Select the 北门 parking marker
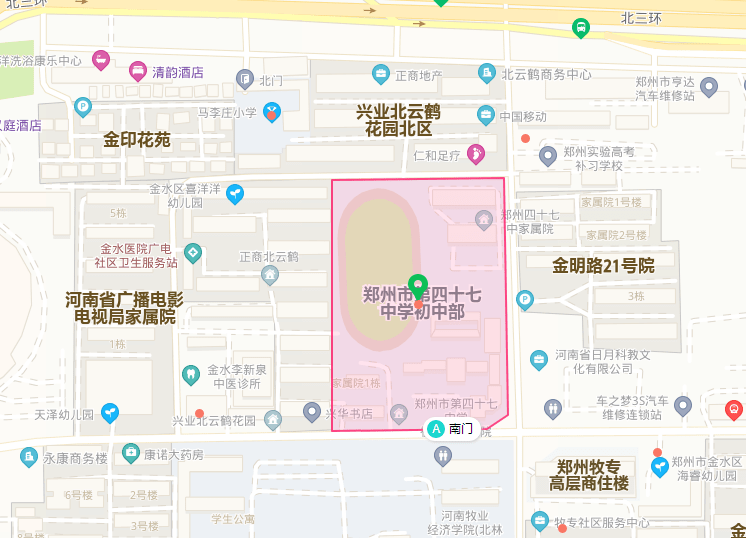Viewport: 746px width, 538px height. (245, 78)
